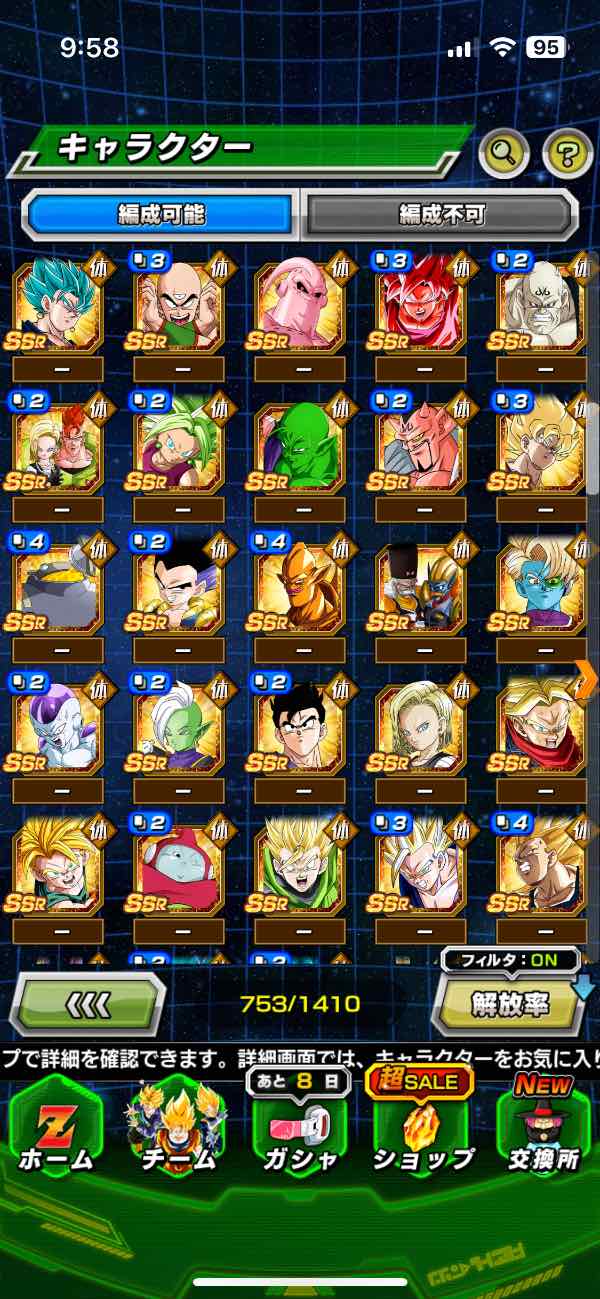Tap the orange side arrow
This screenshot has height=1299, width=600.
coord(587,678)
